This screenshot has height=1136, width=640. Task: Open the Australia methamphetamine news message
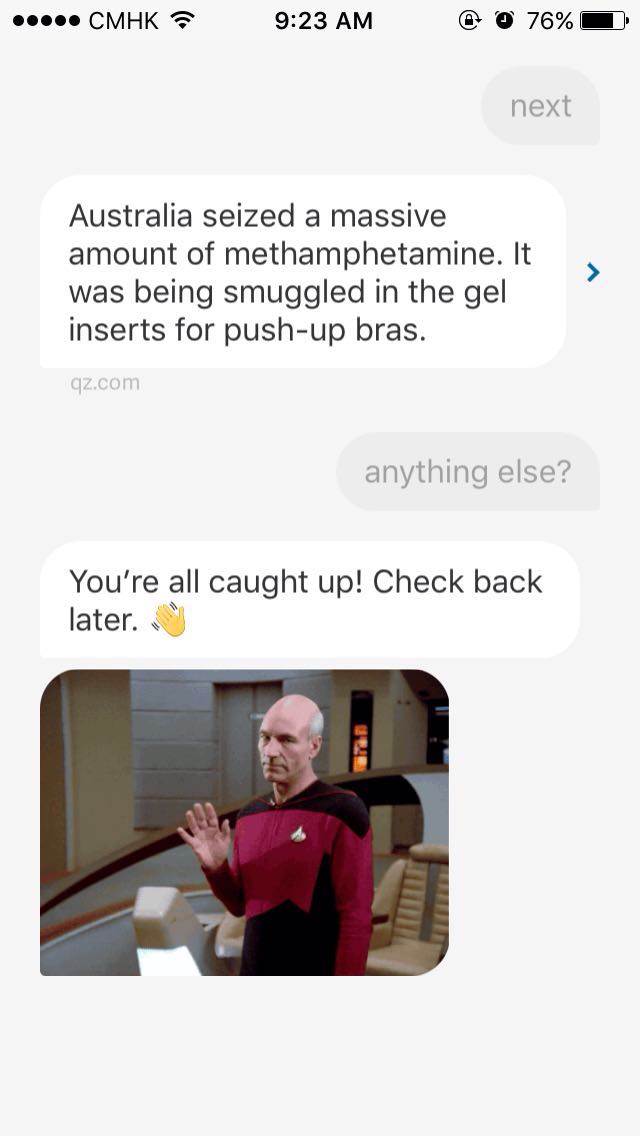pos(303,272)
